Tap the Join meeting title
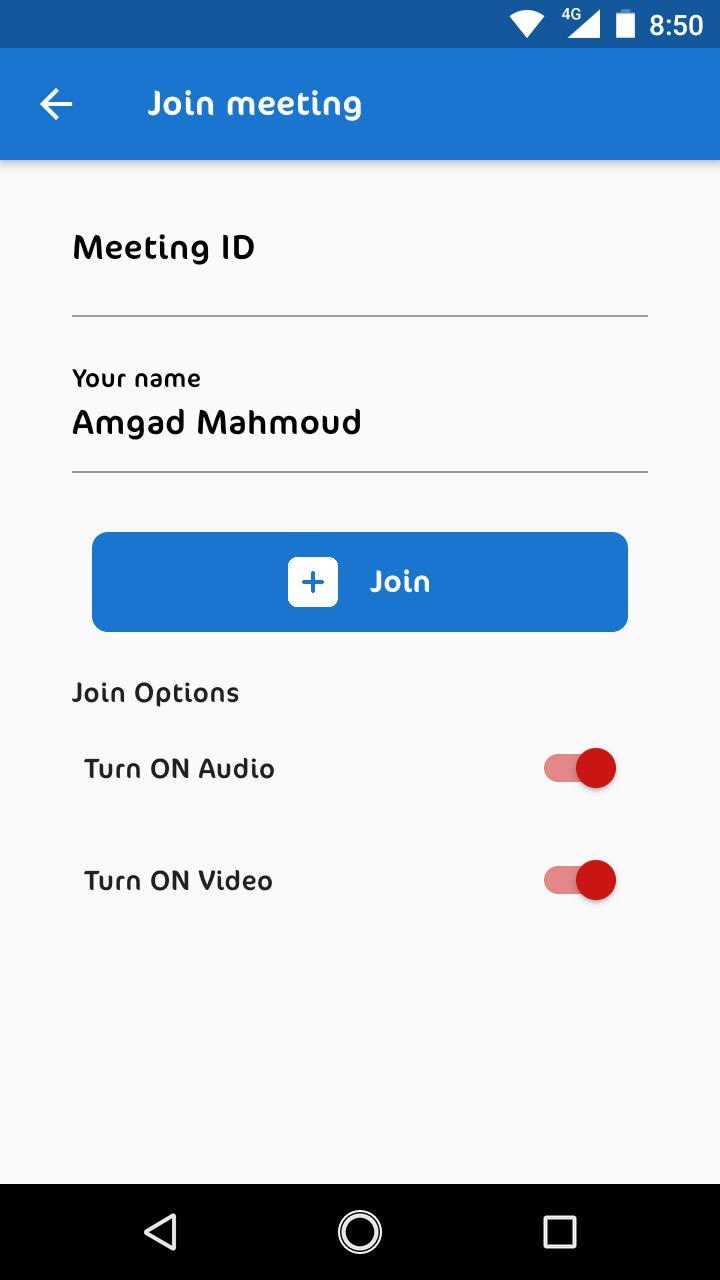 (256, 103)
